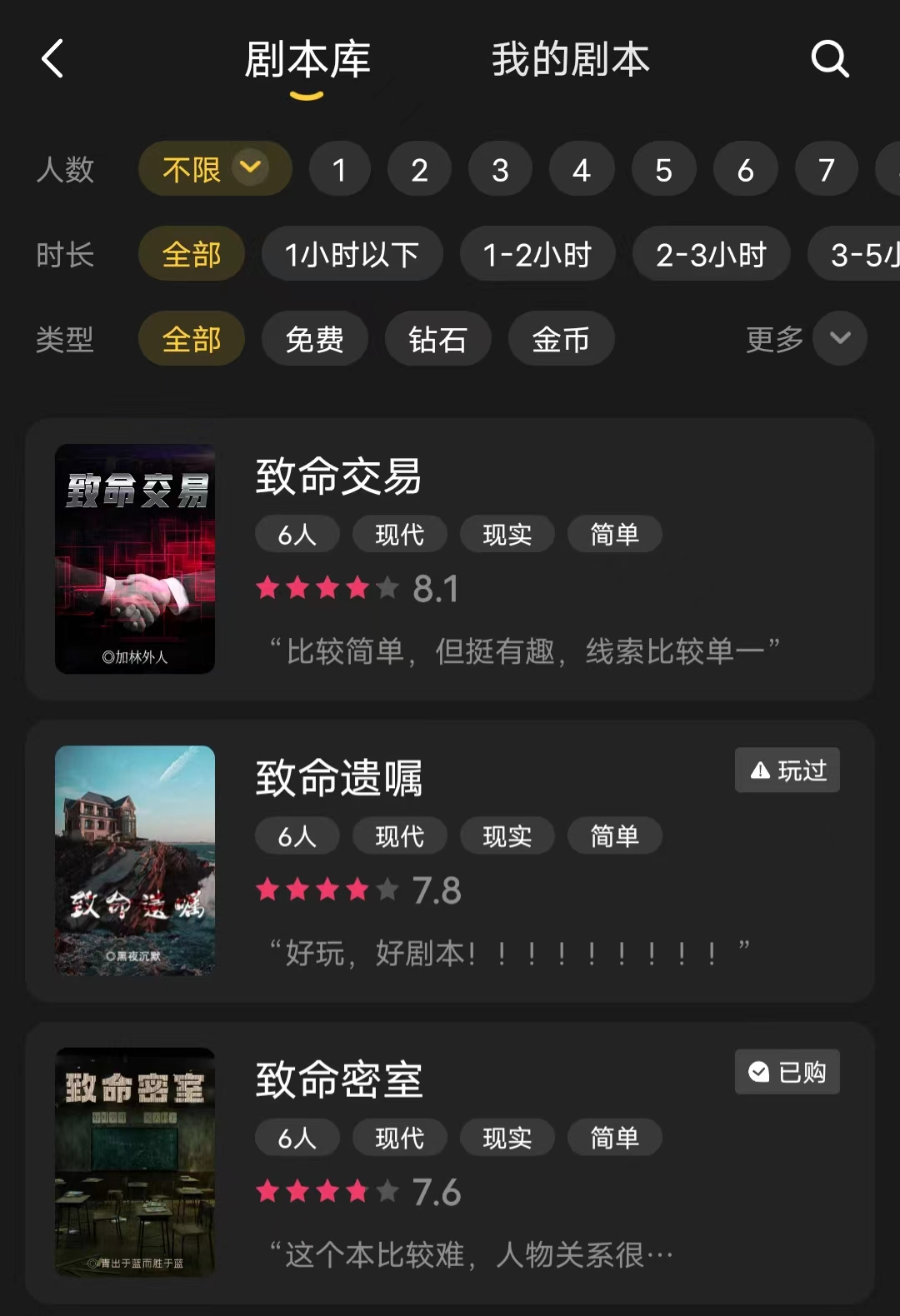Open the 致命交易 script card
Screen dimensions: 900x1316
coord(450,559)
